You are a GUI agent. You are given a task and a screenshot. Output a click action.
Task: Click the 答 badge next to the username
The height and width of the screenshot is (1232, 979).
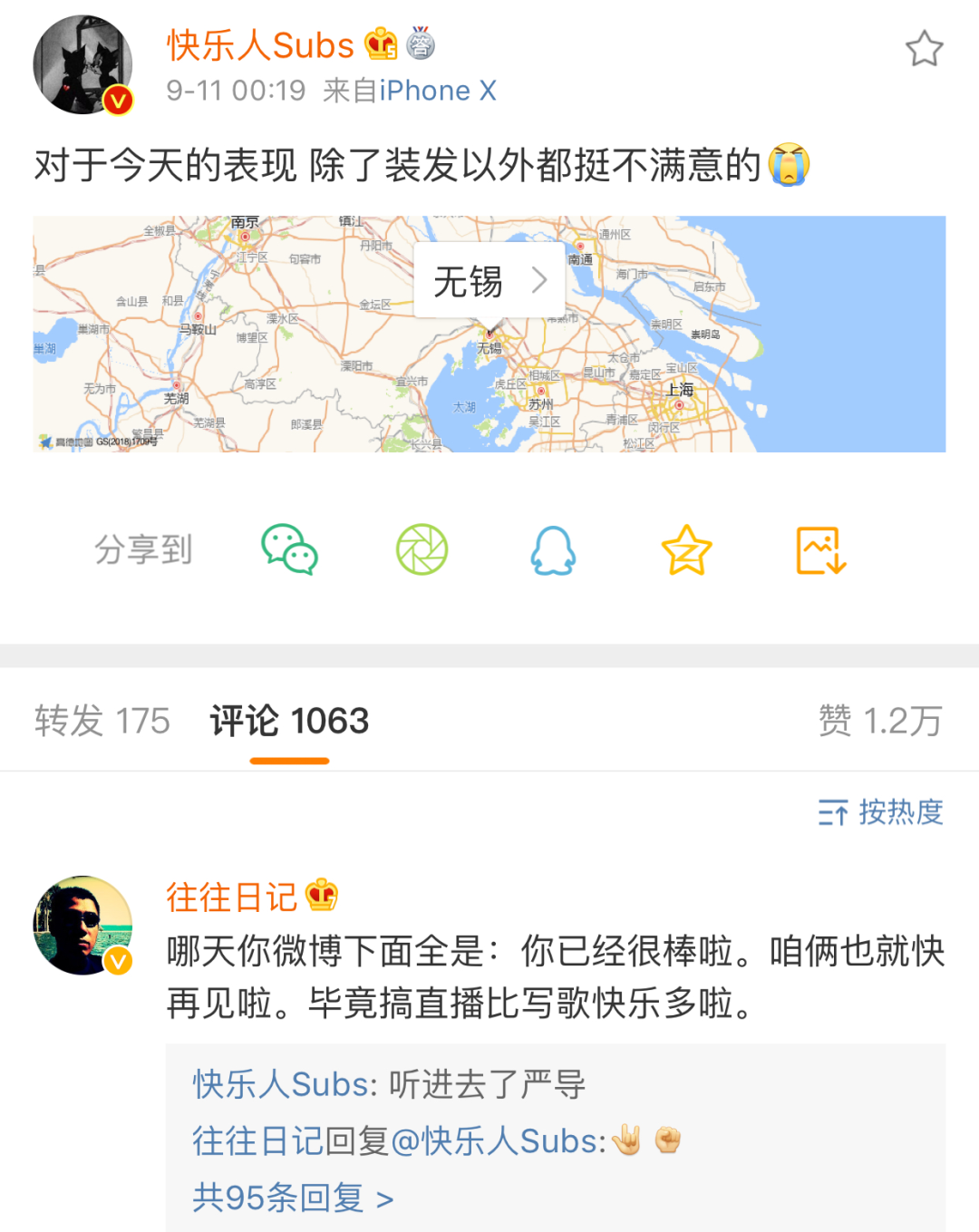click(x=420, y=44)
